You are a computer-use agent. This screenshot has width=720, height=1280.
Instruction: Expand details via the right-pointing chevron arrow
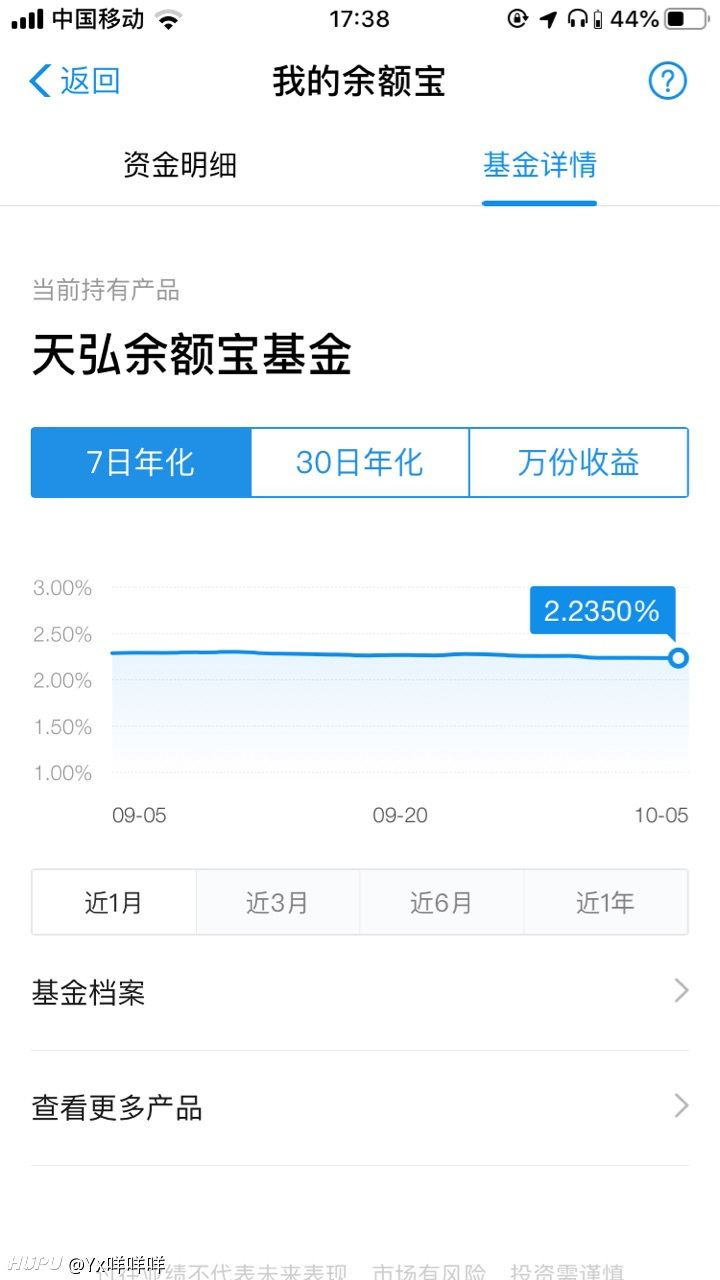pos(681,991)
